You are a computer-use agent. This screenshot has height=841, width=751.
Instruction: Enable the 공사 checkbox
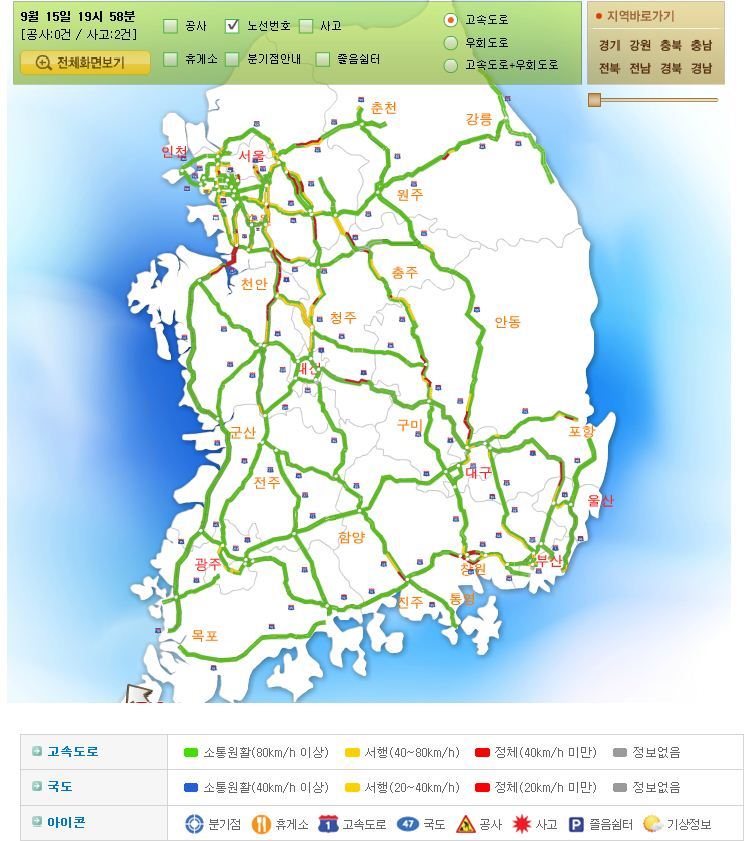pyautogui.click(x=171, y=26)
